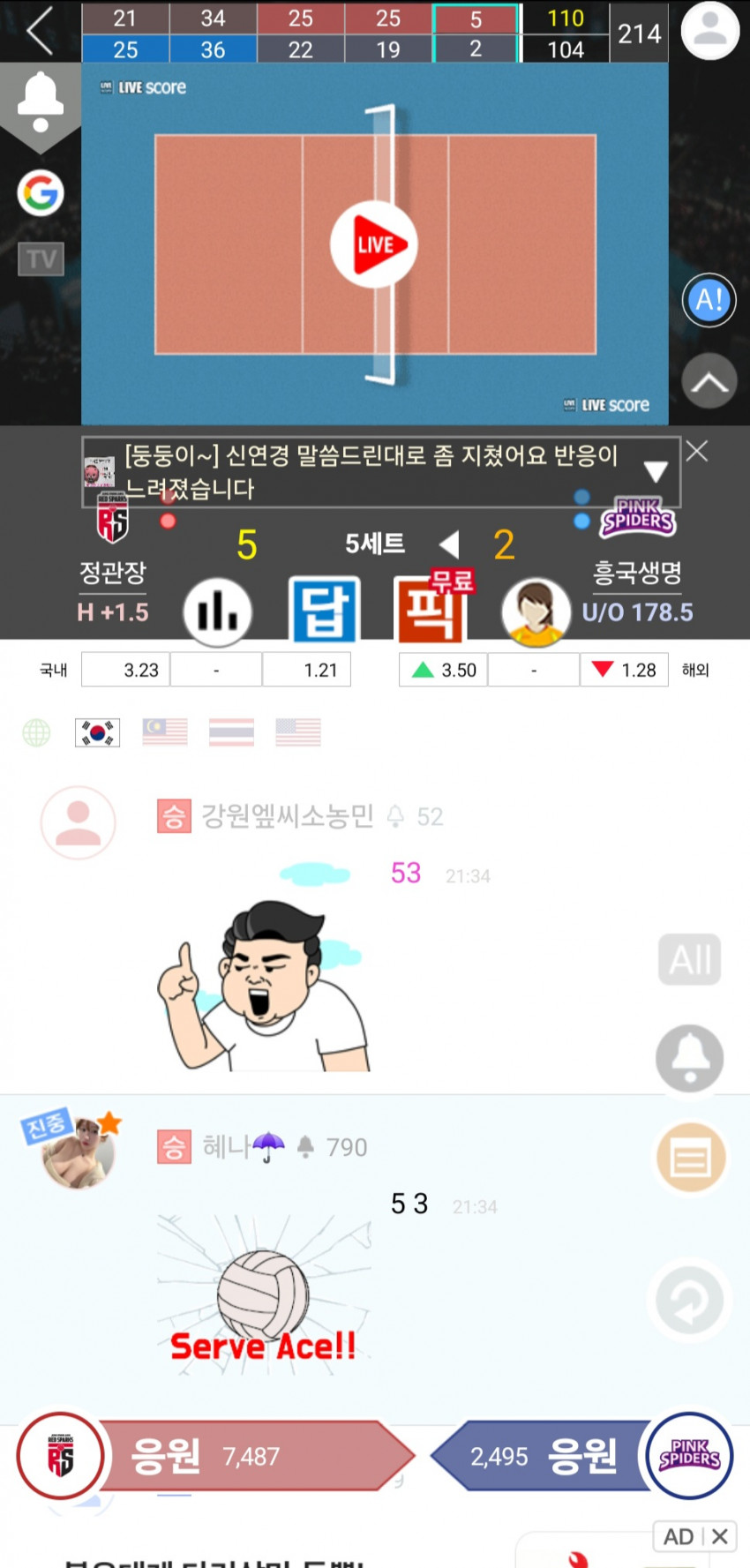
Task: Play the LIVE court animation
Action: (374, 244)
